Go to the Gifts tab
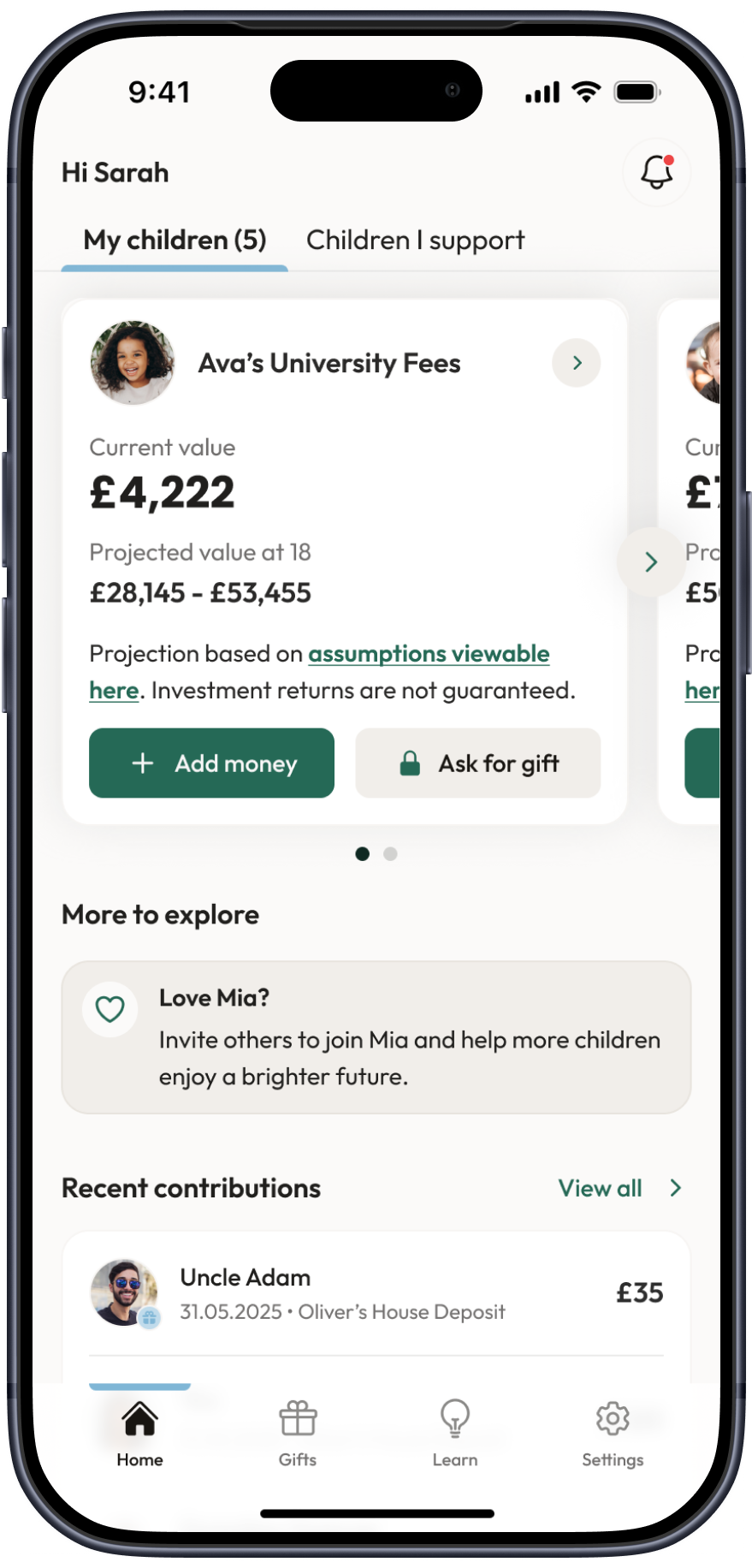Screen dimensions: 752x1568 pos(298,1433)
